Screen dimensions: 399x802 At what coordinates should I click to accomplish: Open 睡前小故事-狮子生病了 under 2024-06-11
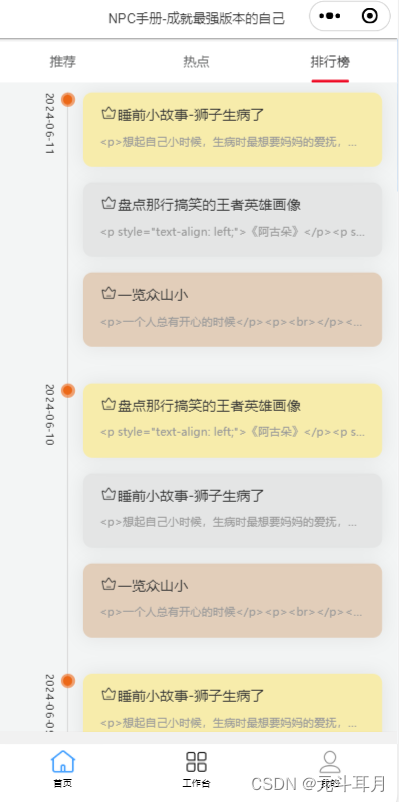click(232, 129)
